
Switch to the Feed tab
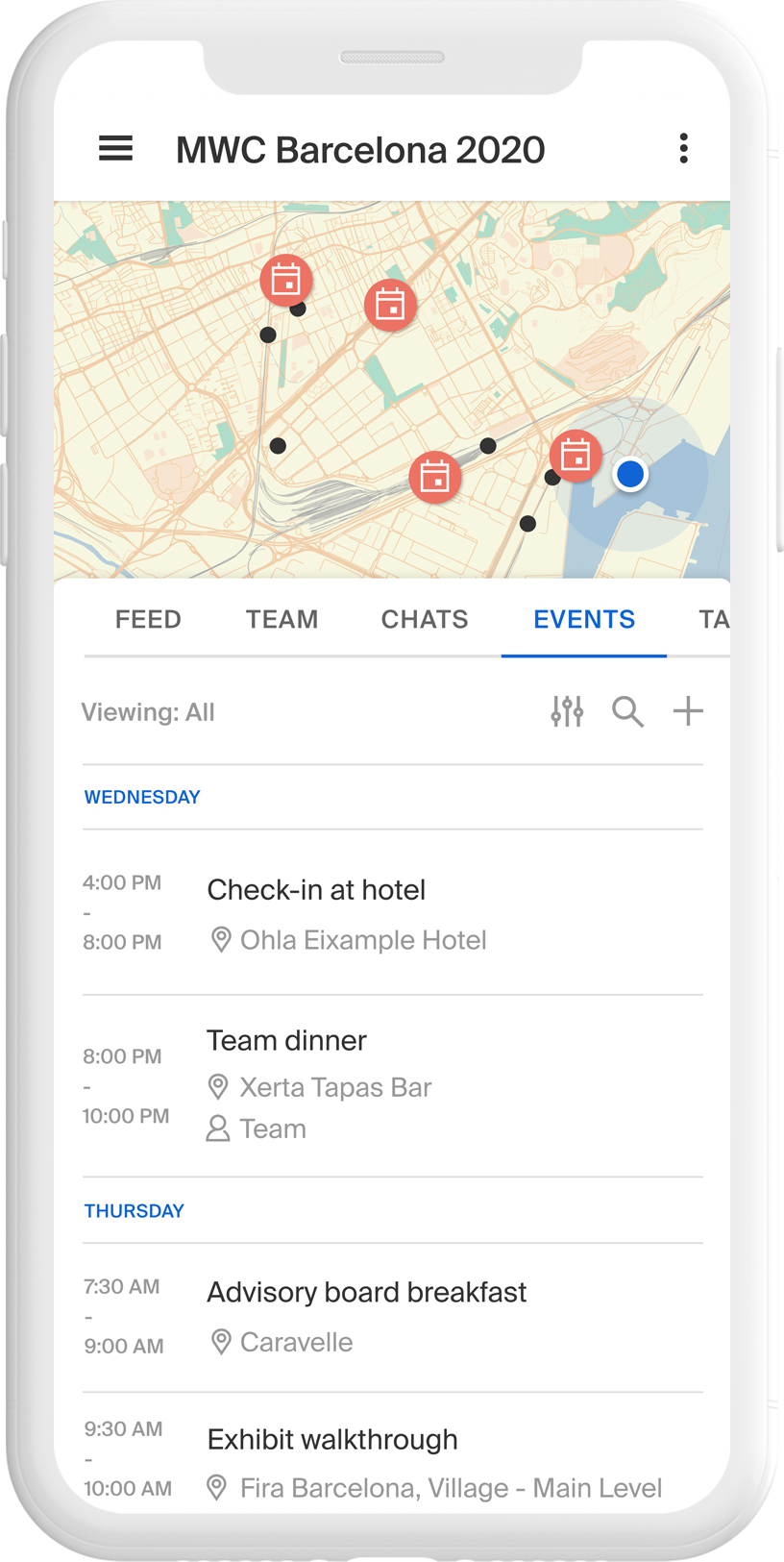[x=148, y=619]
